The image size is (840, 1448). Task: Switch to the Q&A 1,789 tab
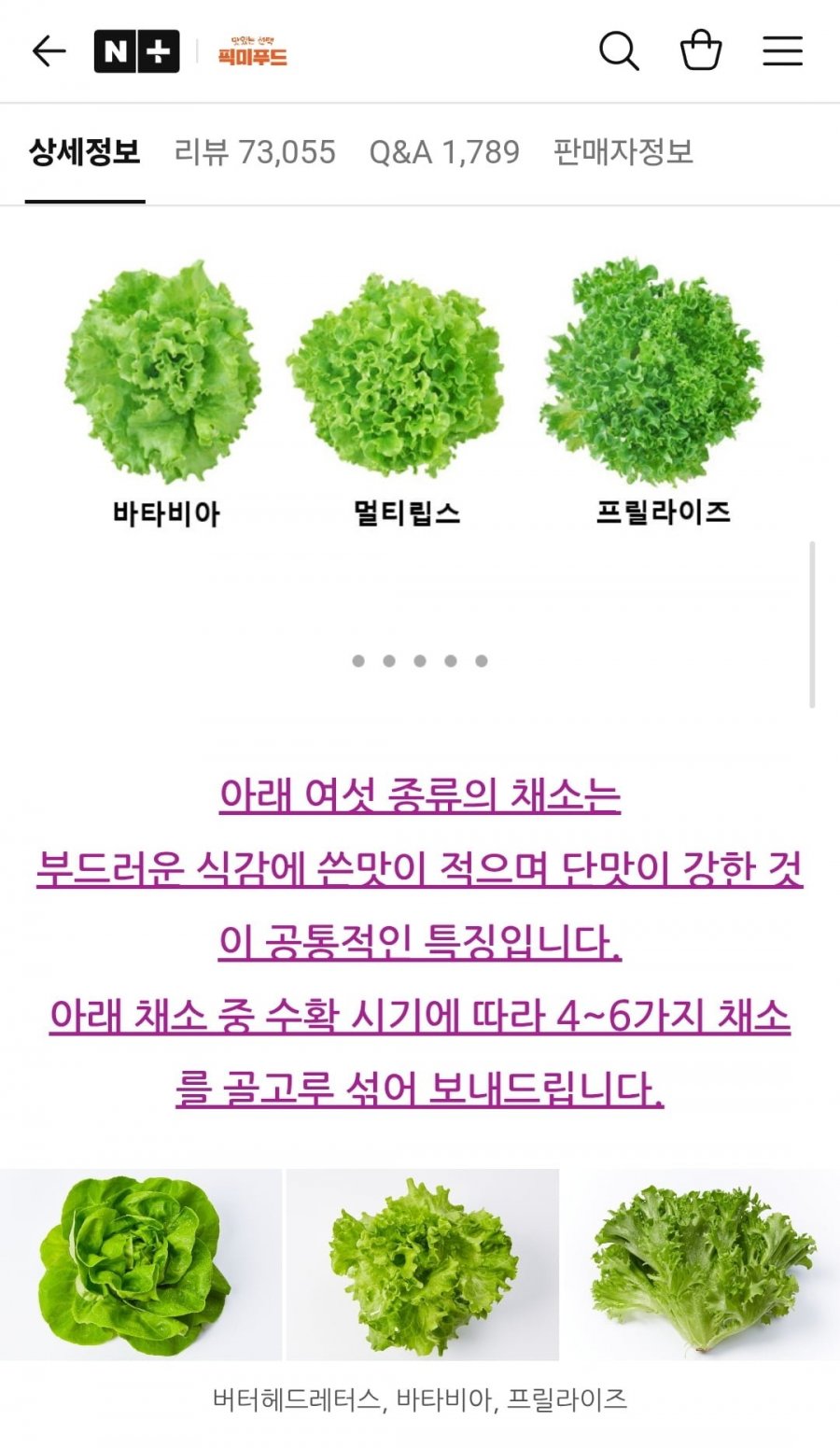[444, 152]
